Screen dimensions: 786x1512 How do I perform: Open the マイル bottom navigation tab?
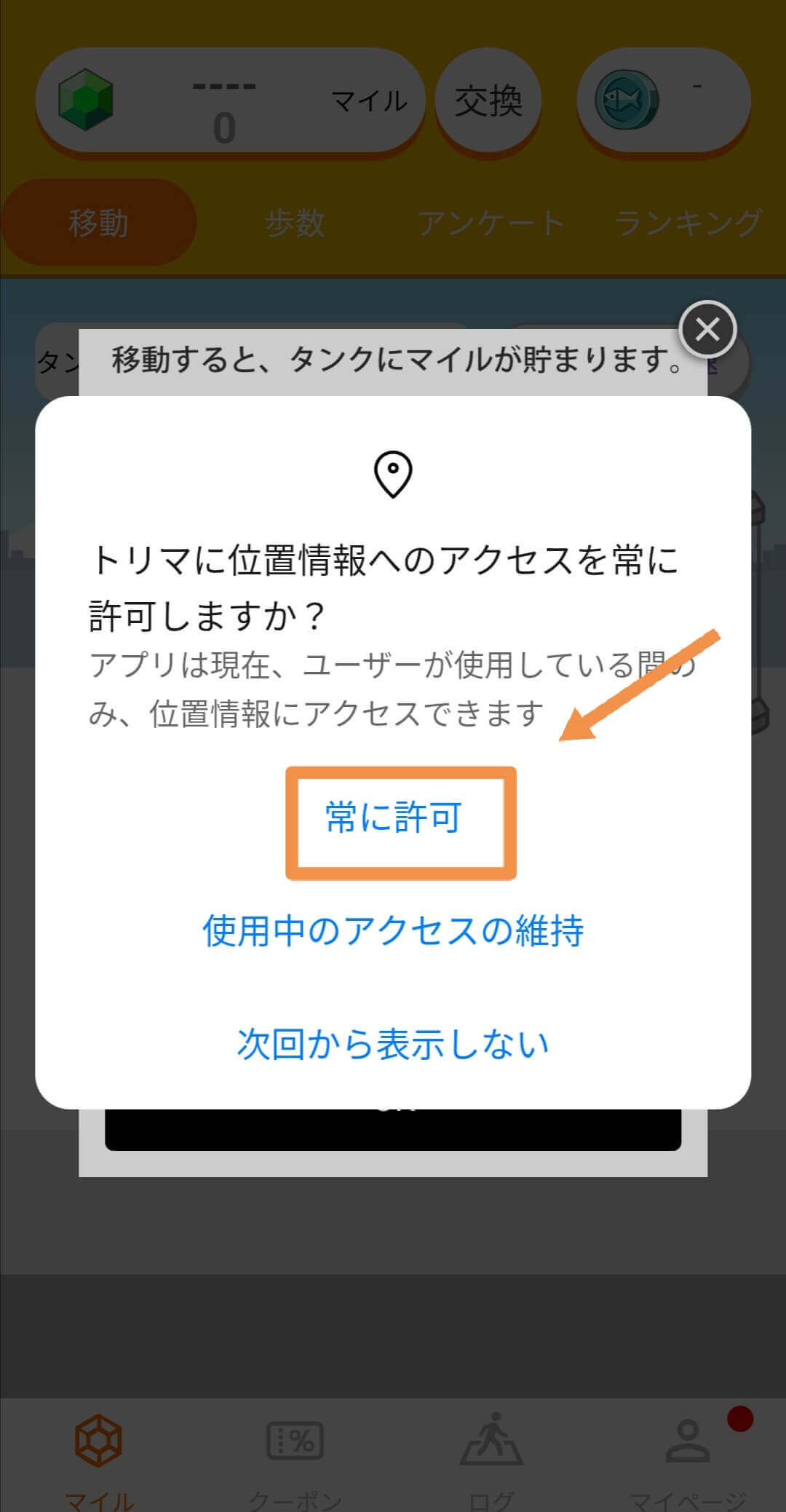[99, 1457]
